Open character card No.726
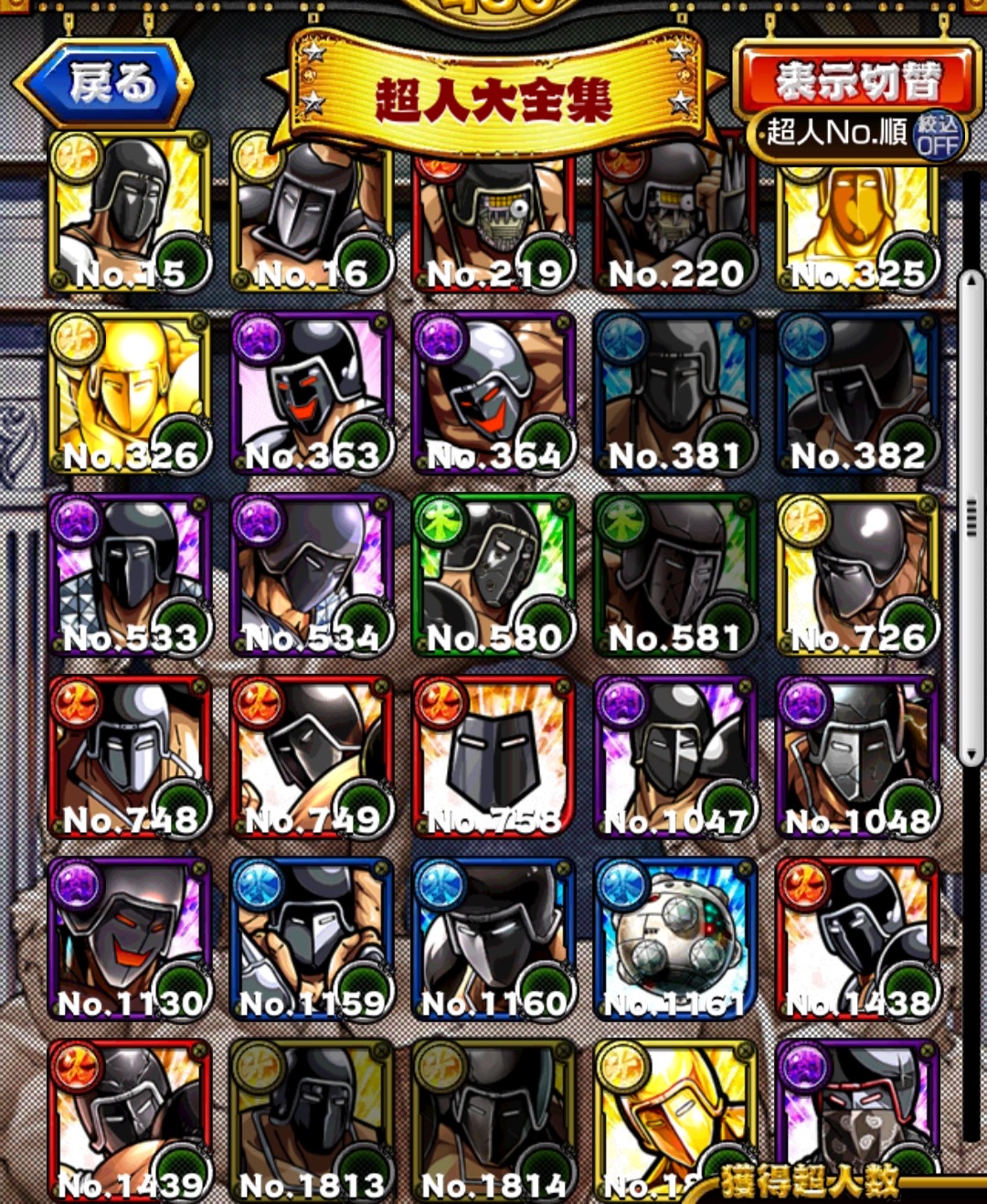This screenshot has width=987, height=1204. [x=857, y=575]
